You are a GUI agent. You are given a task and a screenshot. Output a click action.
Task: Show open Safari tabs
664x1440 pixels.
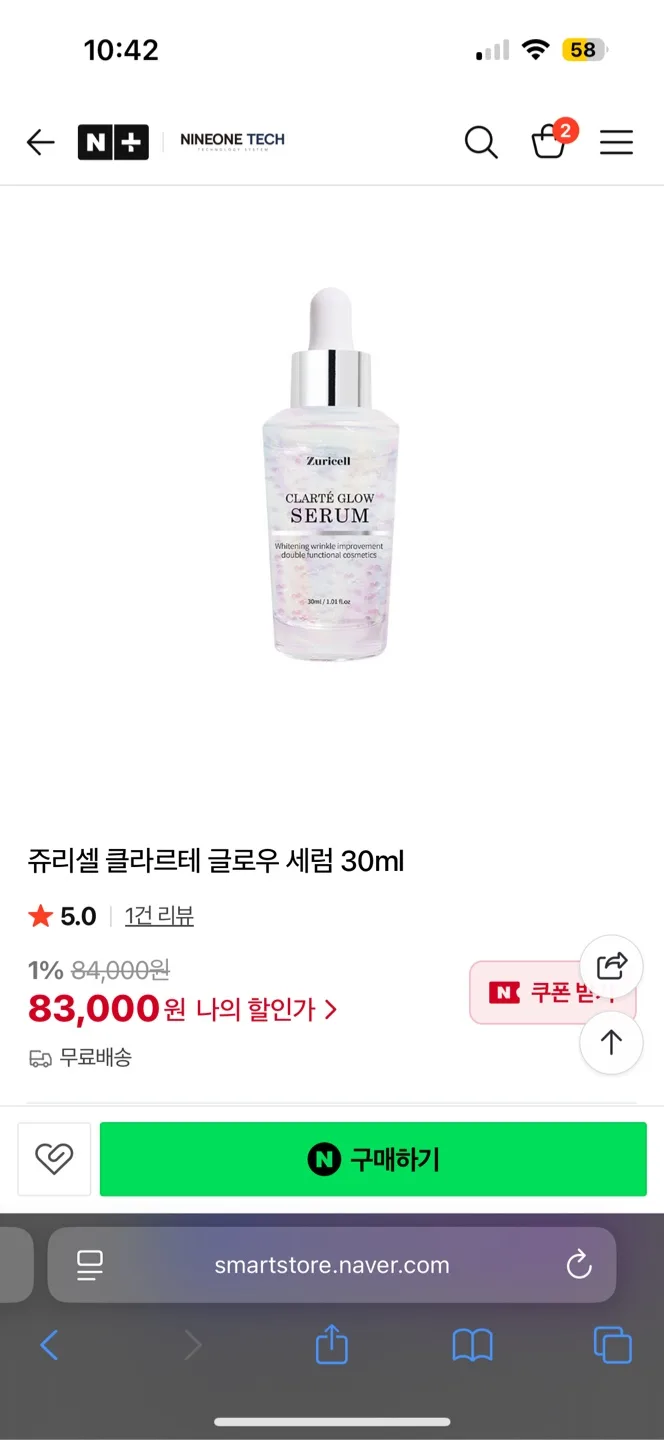pyautogui.click(x=612, y=1345)
